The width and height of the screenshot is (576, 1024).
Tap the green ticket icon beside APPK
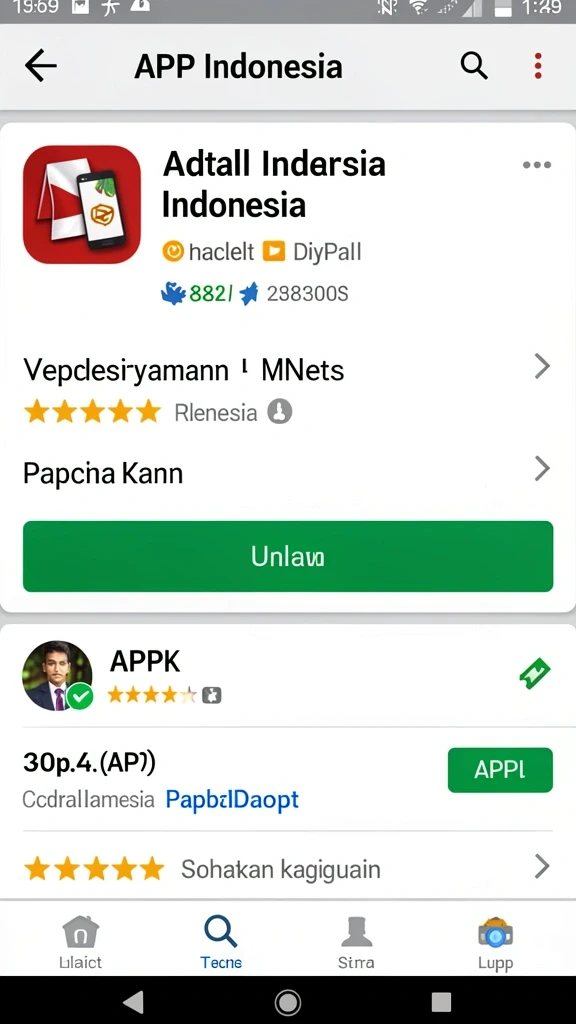[535, 674]
